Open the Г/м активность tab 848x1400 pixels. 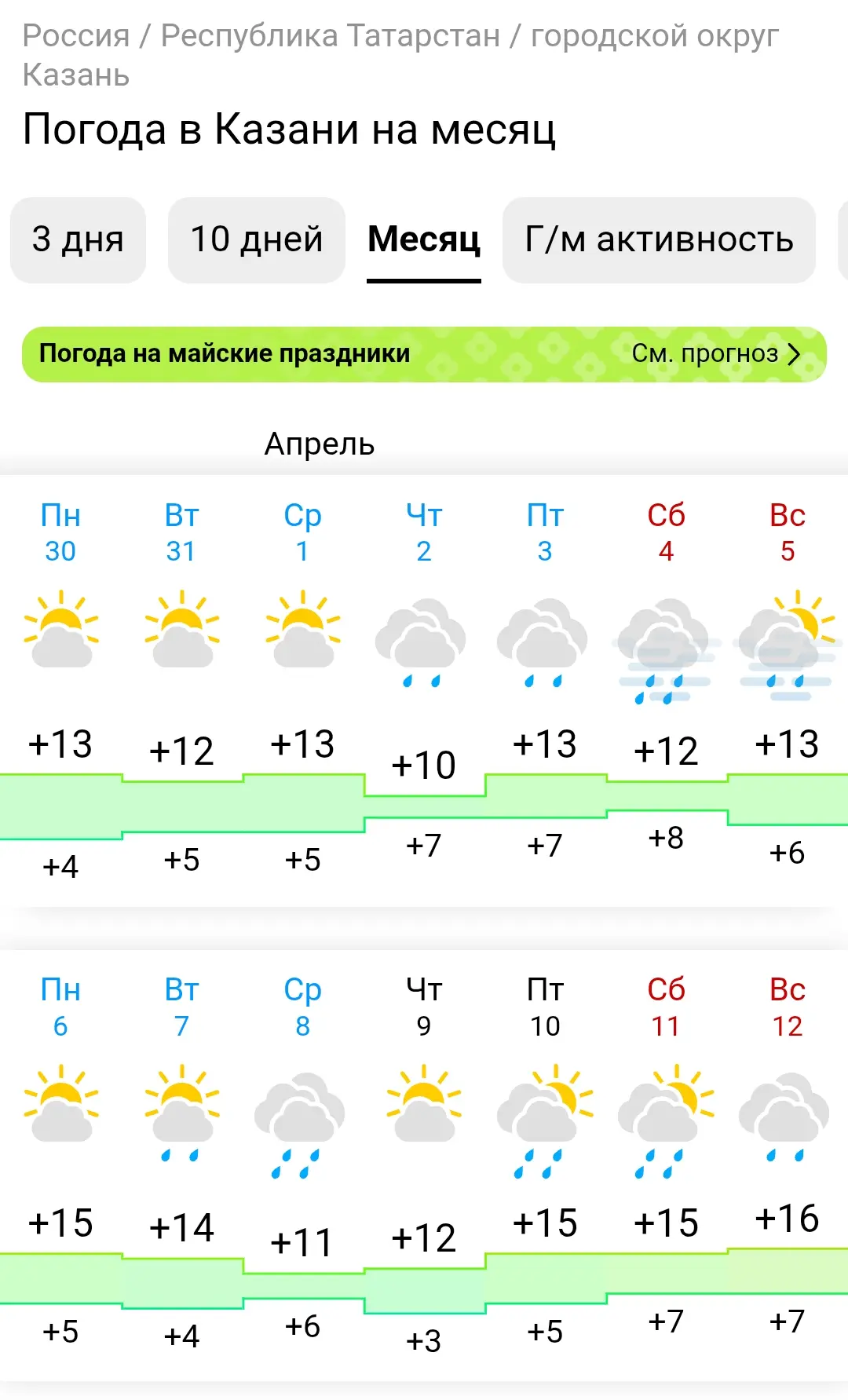[660, 239]
